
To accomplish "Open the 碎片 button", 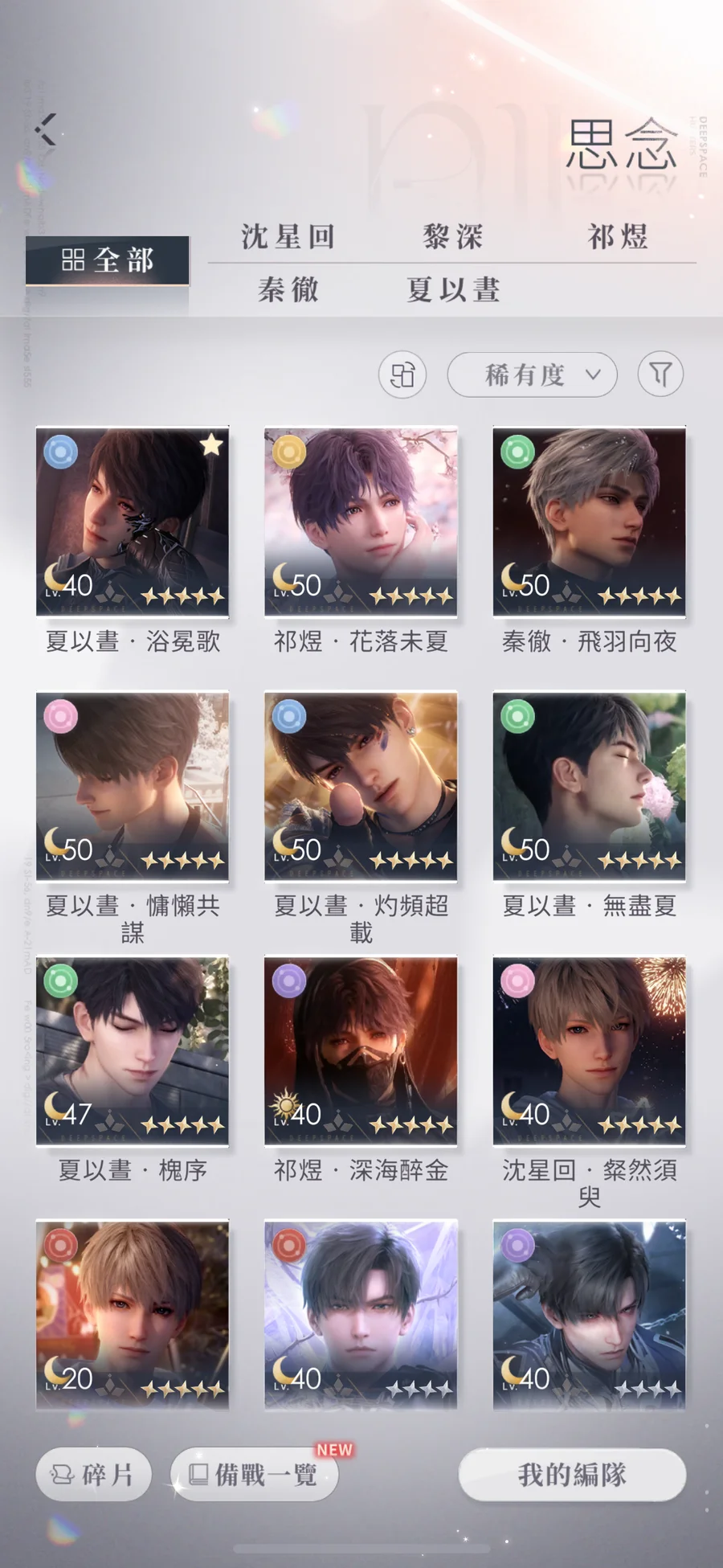I will tap(93, 1475).
